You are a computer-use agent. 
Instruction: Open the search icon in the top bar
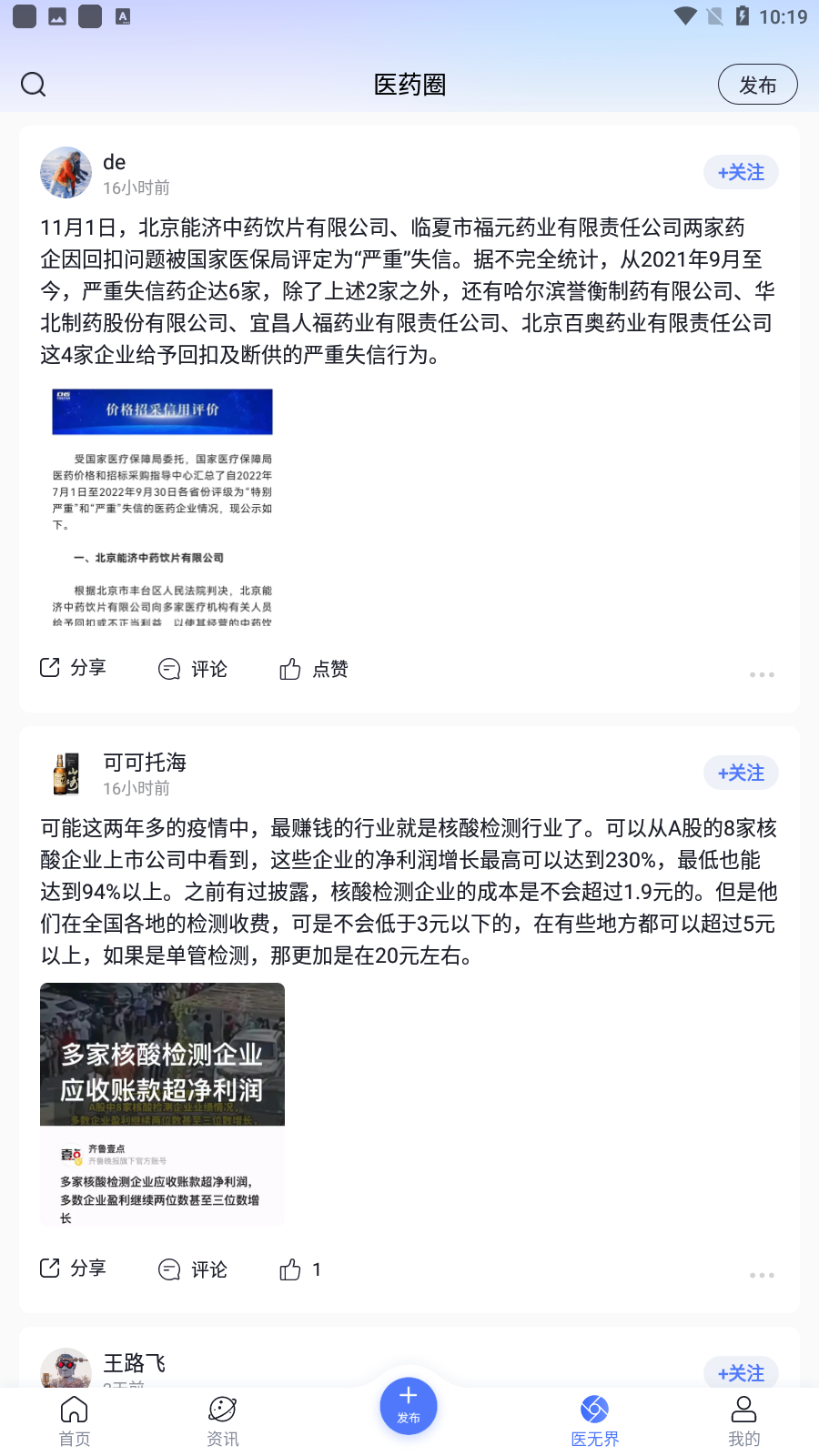34,85
